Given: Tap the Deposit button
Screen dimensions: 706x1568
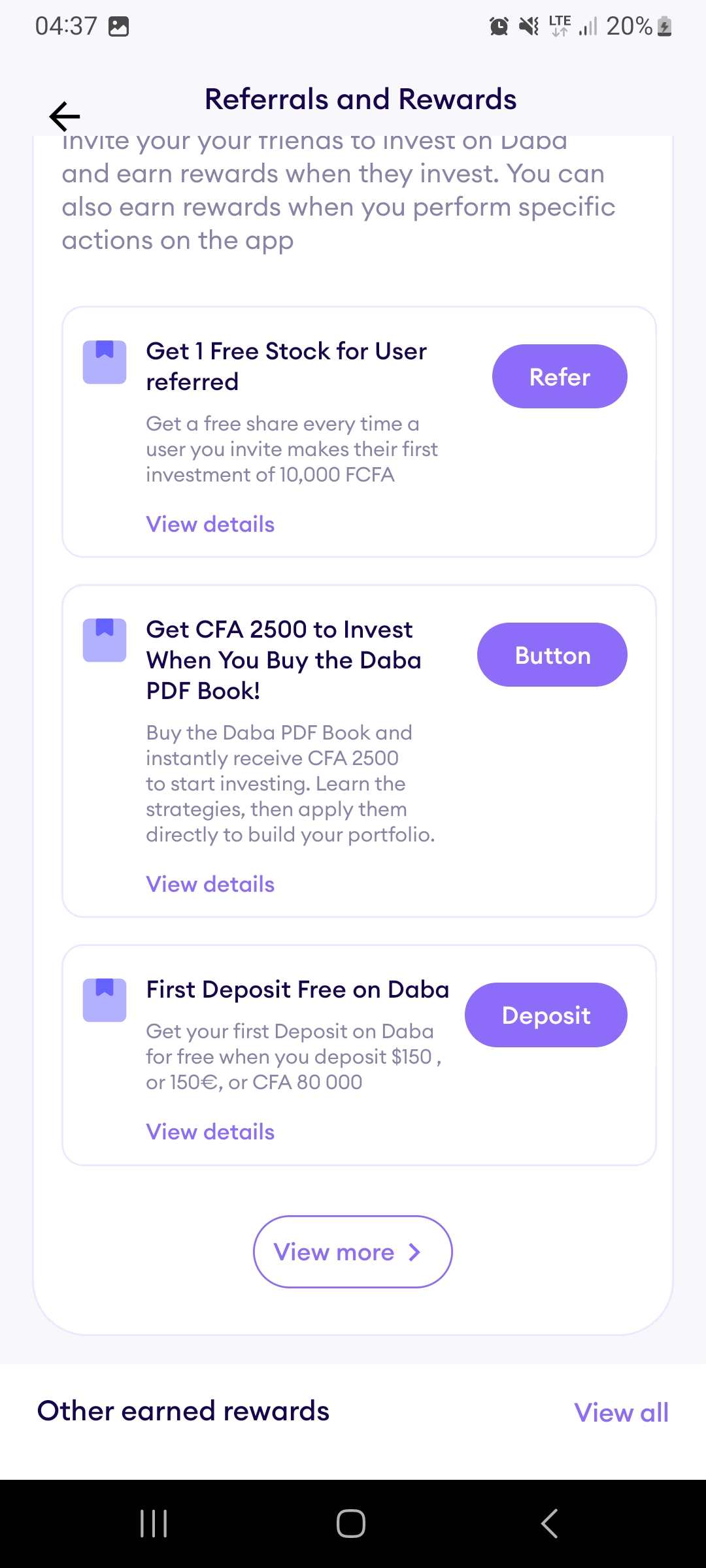Looking at the screenshot, I should pos(546,1015).
